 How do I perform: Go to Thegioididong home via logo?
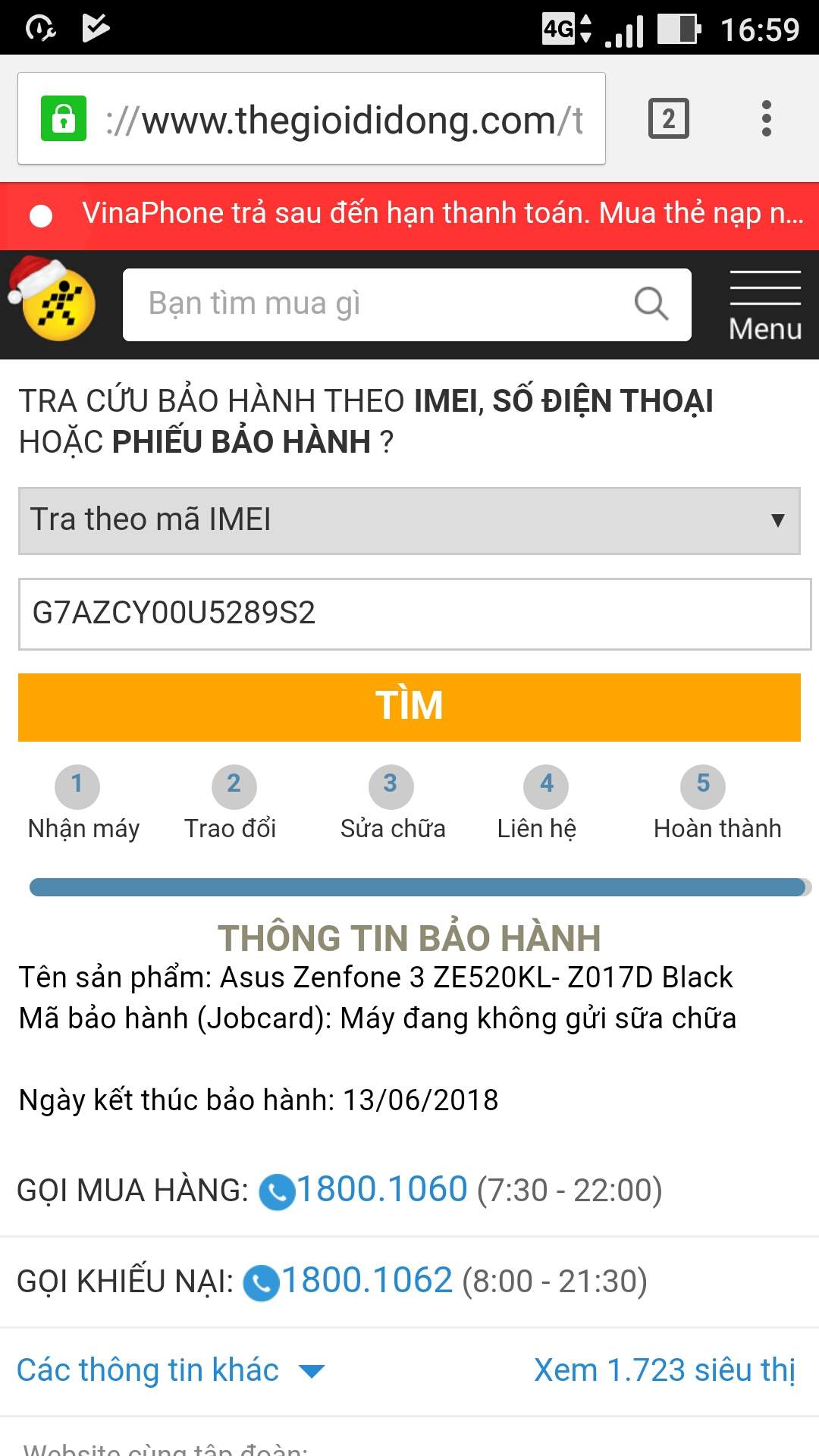[x=55, y=302]
